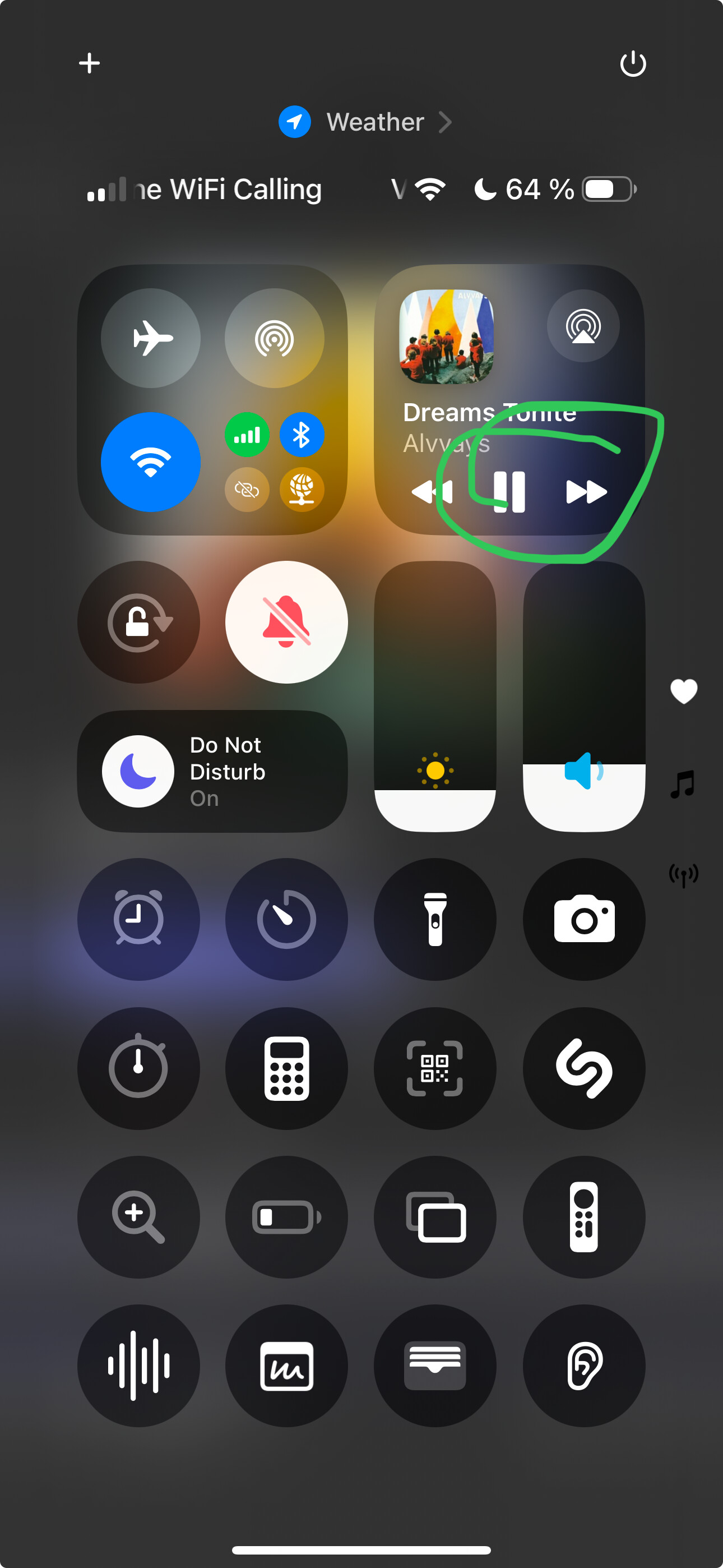723x1568 pixels.
Task: Start Shazam music recognition
Action: point(584,1068)
